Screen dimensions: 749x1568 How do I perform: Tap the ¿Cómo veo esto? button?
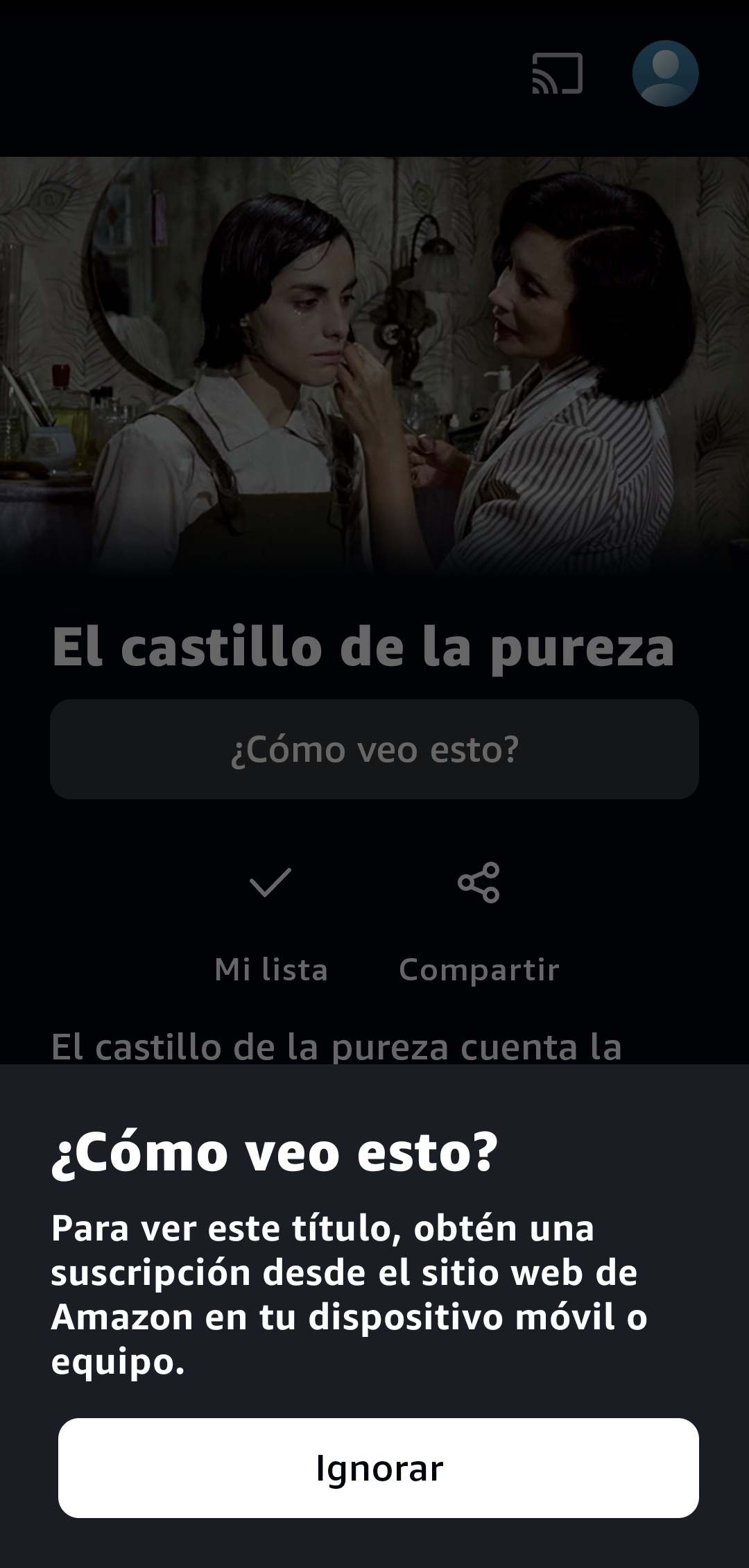click(x=374, y=749)
